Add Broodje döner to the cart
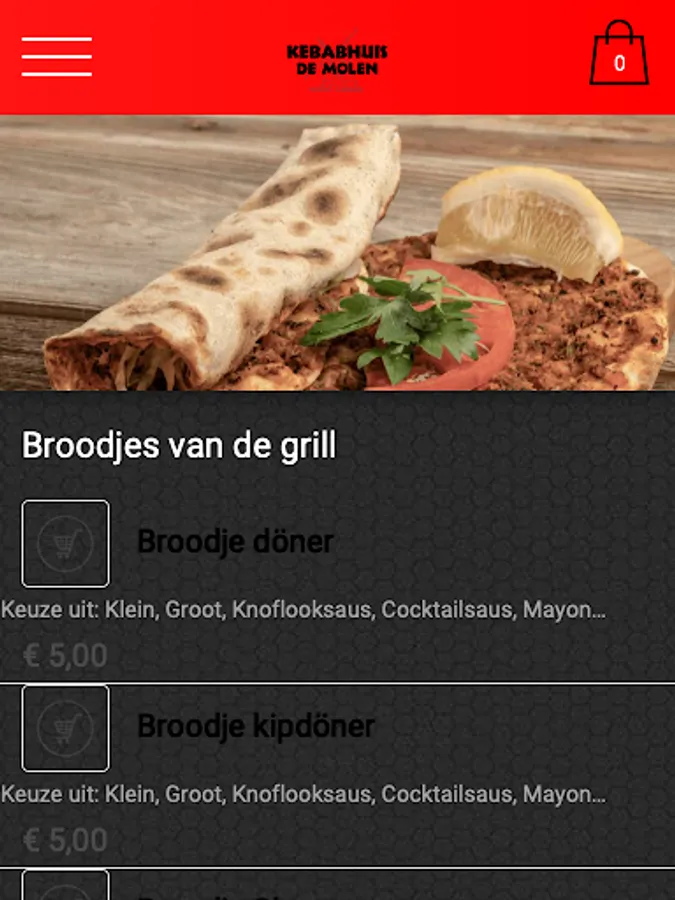The image size is (675, 900). click(x=65, y=543)
